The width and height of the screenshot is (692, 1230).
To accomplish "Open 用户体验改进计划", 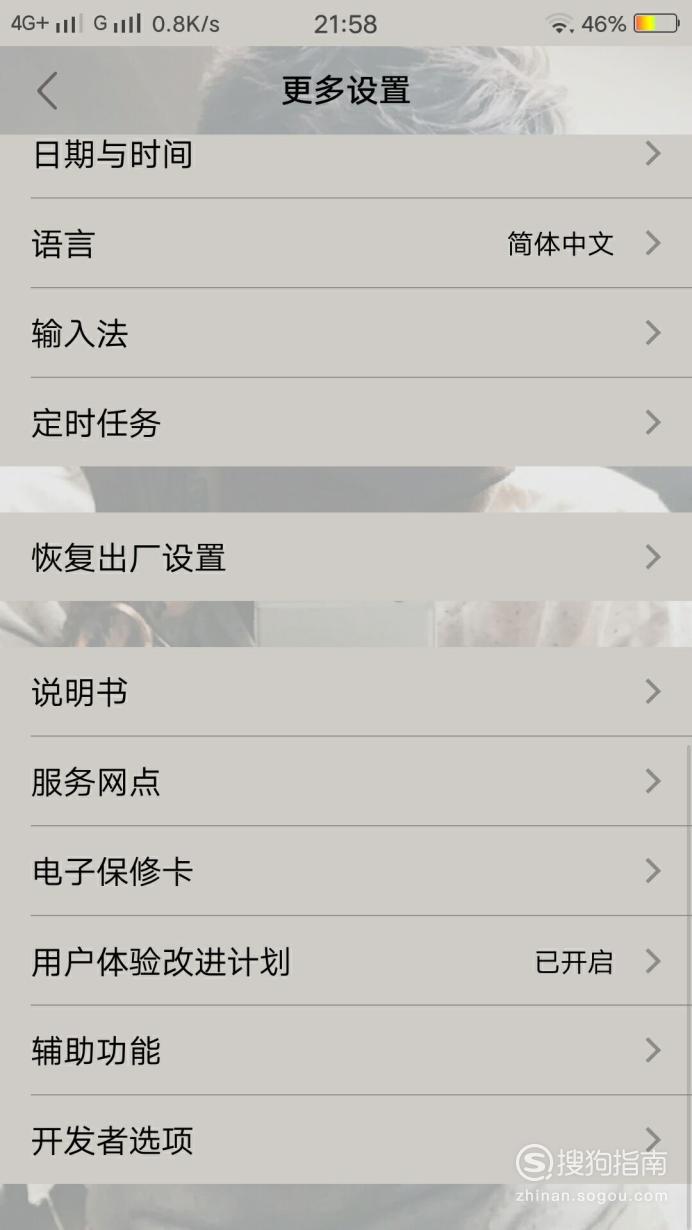I will (346, 961).
